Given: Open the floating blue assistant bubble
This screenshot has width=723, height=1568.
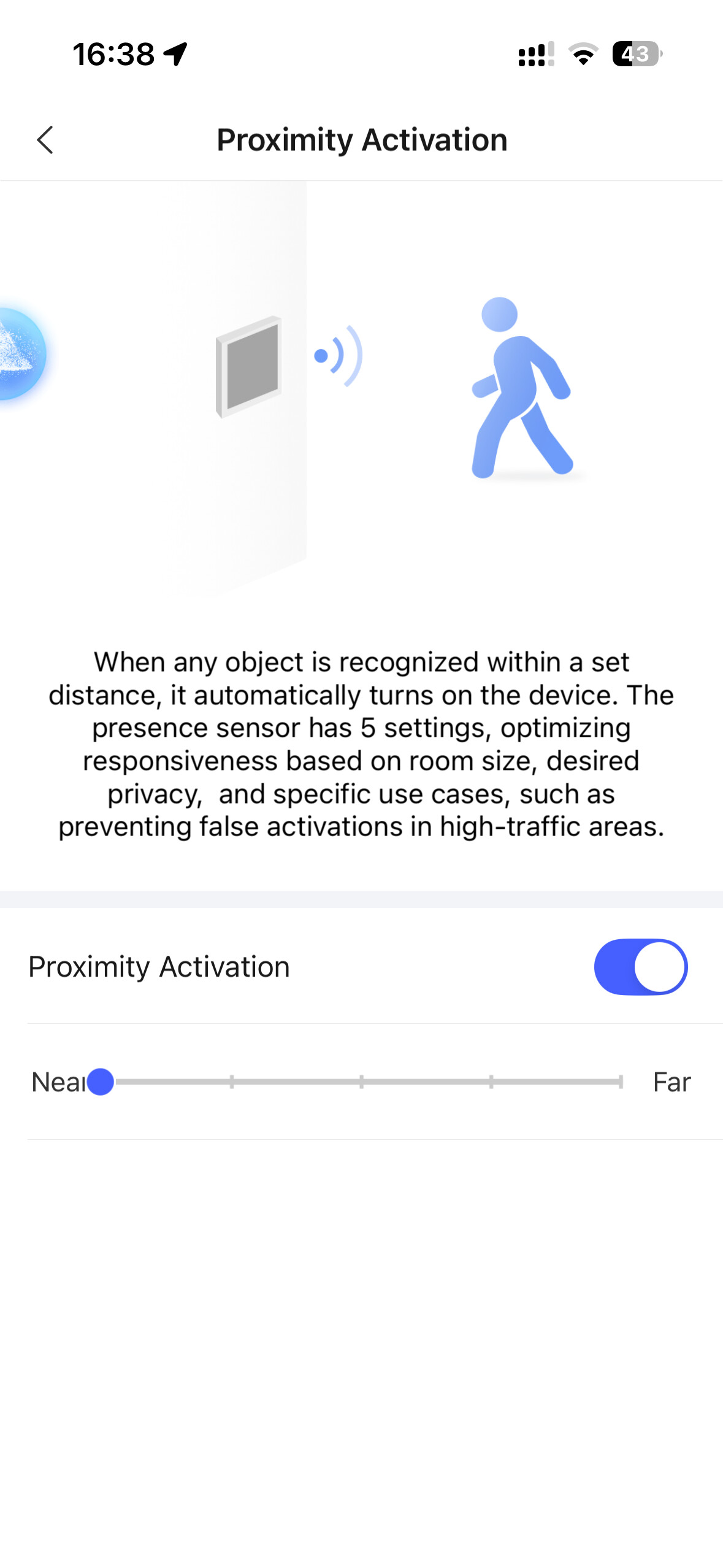Looking at the screenshot, I should 20,354.
